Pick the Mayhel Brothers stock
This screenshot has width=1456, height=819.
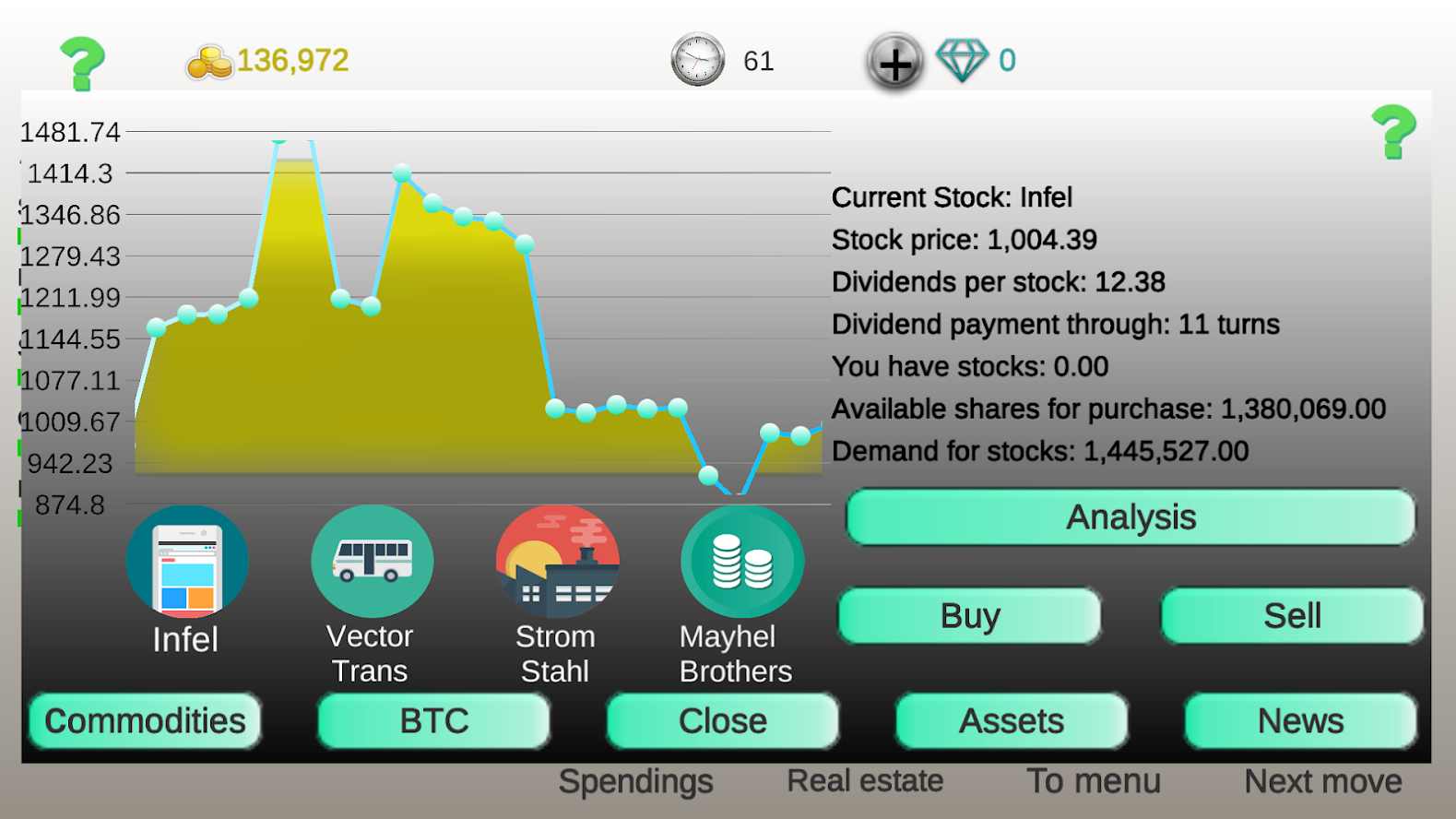741,563
